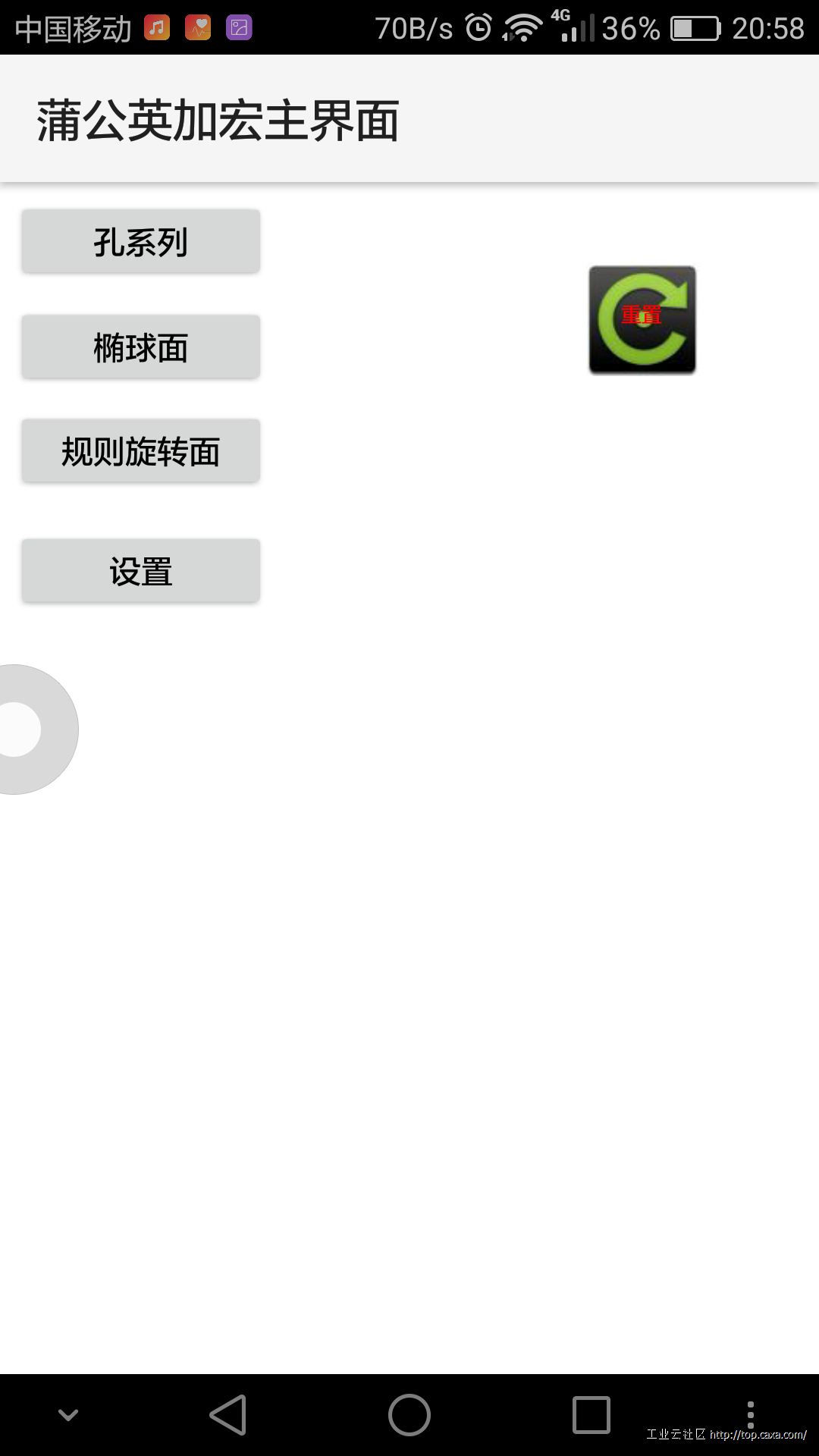The height and width of the screenshot is (1456, 819).
Task: Tap the 重置 reset icon
Action: pyautogui.click(x=642, y=318)
